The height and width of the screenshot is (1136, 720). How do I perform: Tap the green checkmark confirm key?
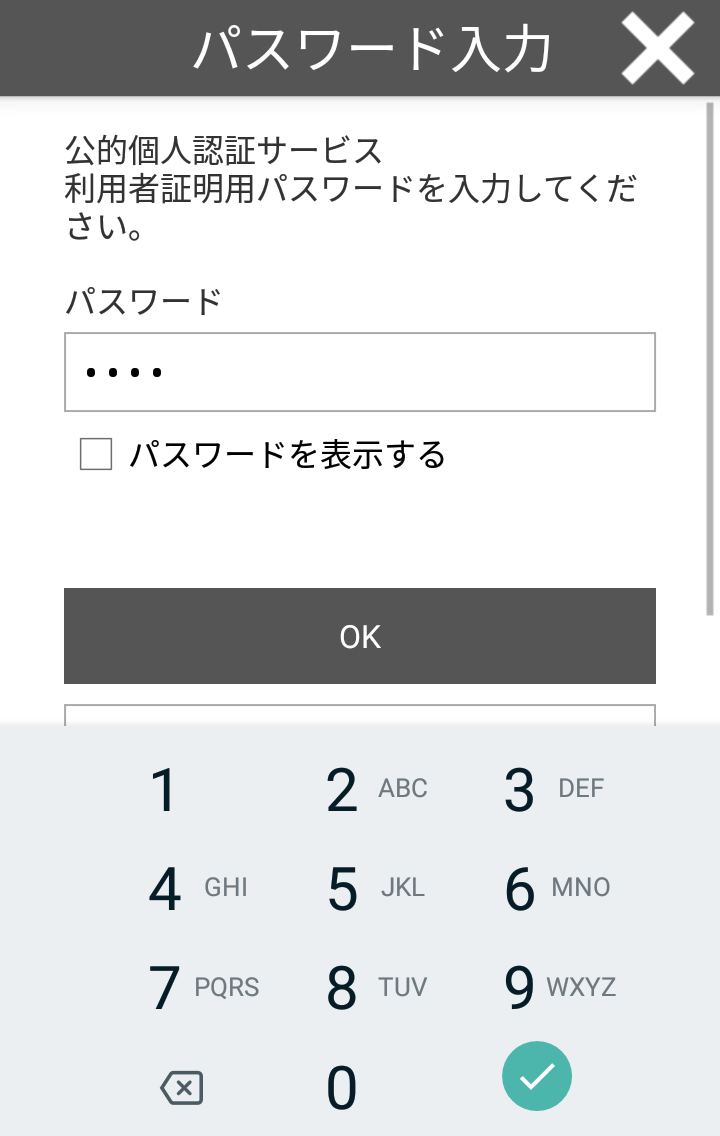[x=536, y=1075]
